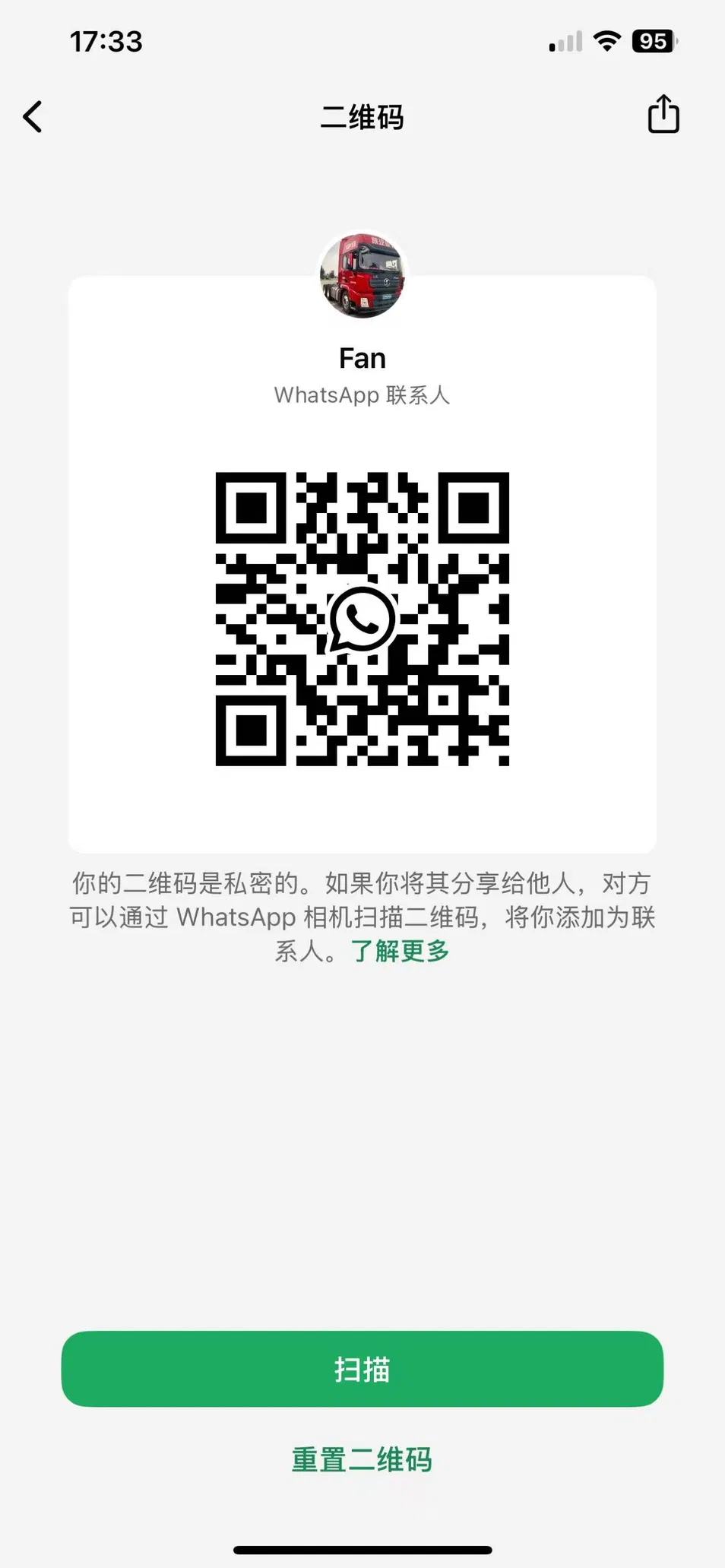The width and height of the screenshot is (725, 1568).
Task: Tap the privacy notice text below the QR
Action: [x=362, y=916]
